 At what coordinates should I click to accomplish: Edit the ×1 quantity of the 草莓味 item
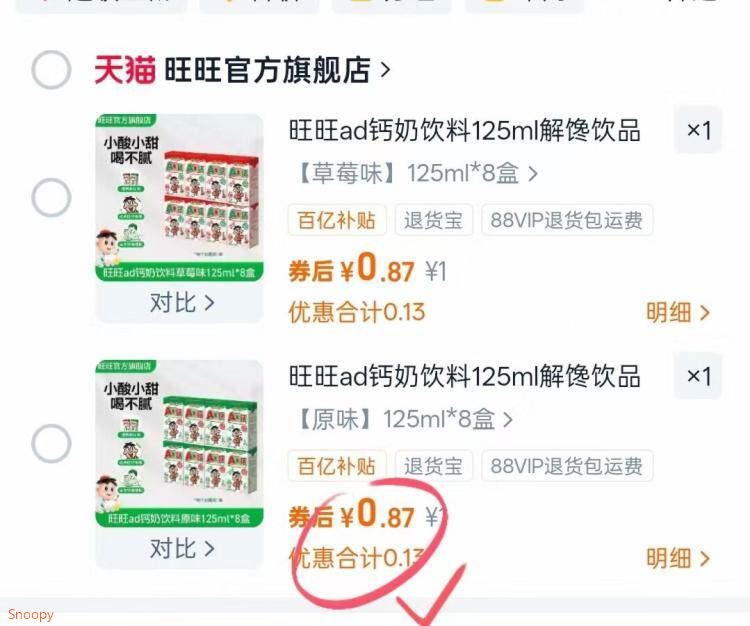698,130
